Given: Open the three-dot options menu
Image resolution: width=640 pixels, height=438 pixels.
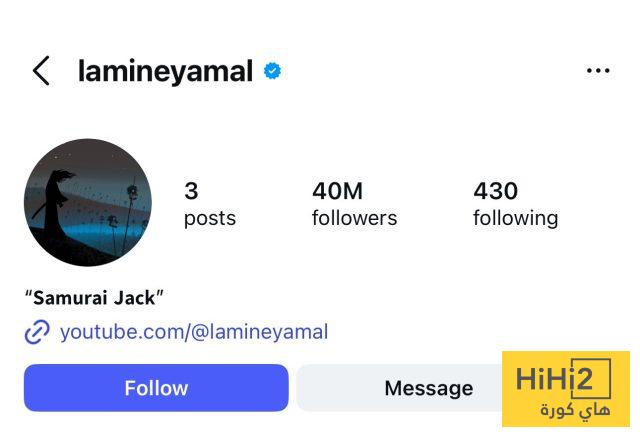Looking at the screenshot, I should [598, 71].
